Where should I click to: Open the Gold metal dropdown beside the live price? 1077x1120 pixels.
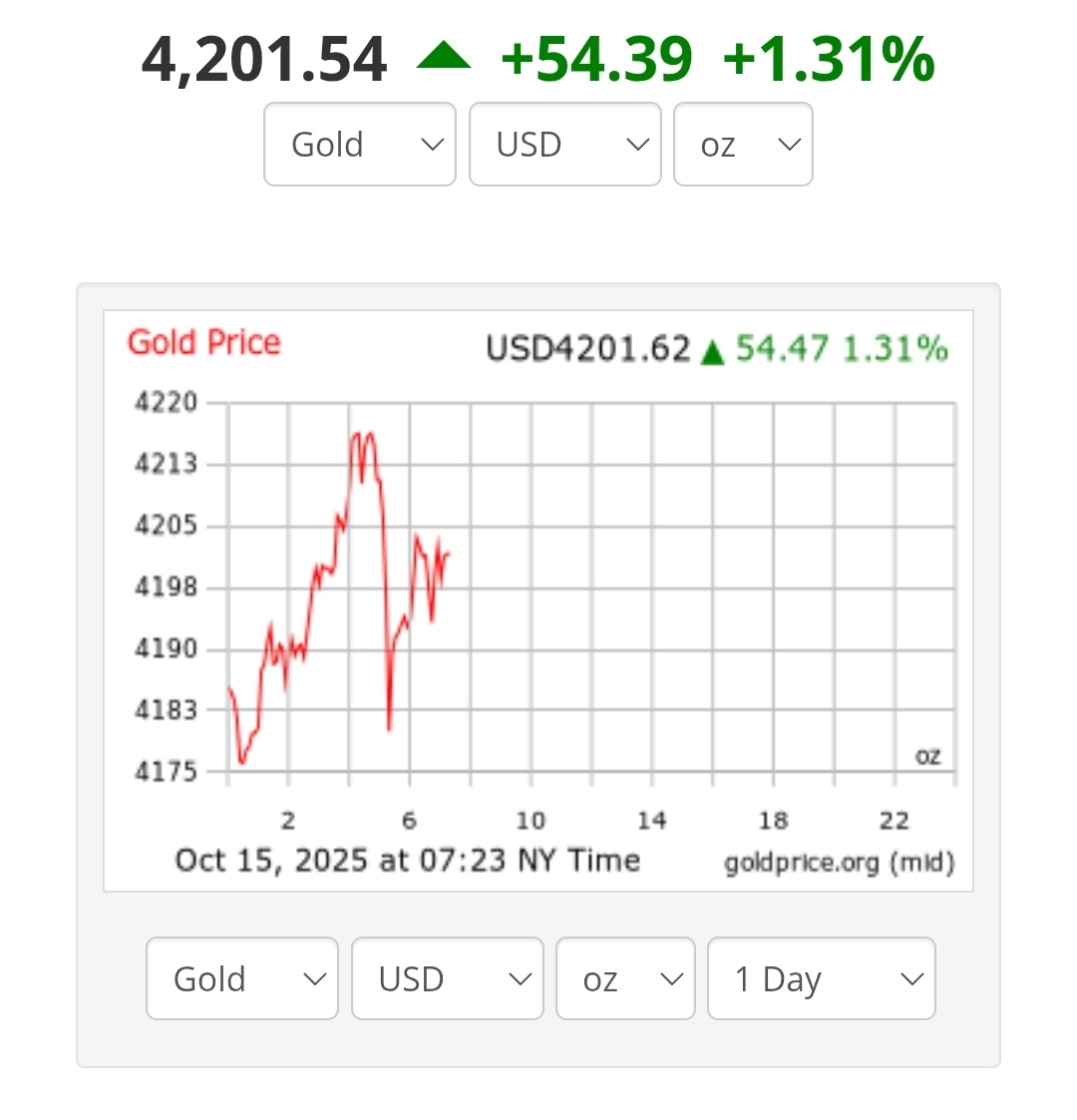click(360, 145)
